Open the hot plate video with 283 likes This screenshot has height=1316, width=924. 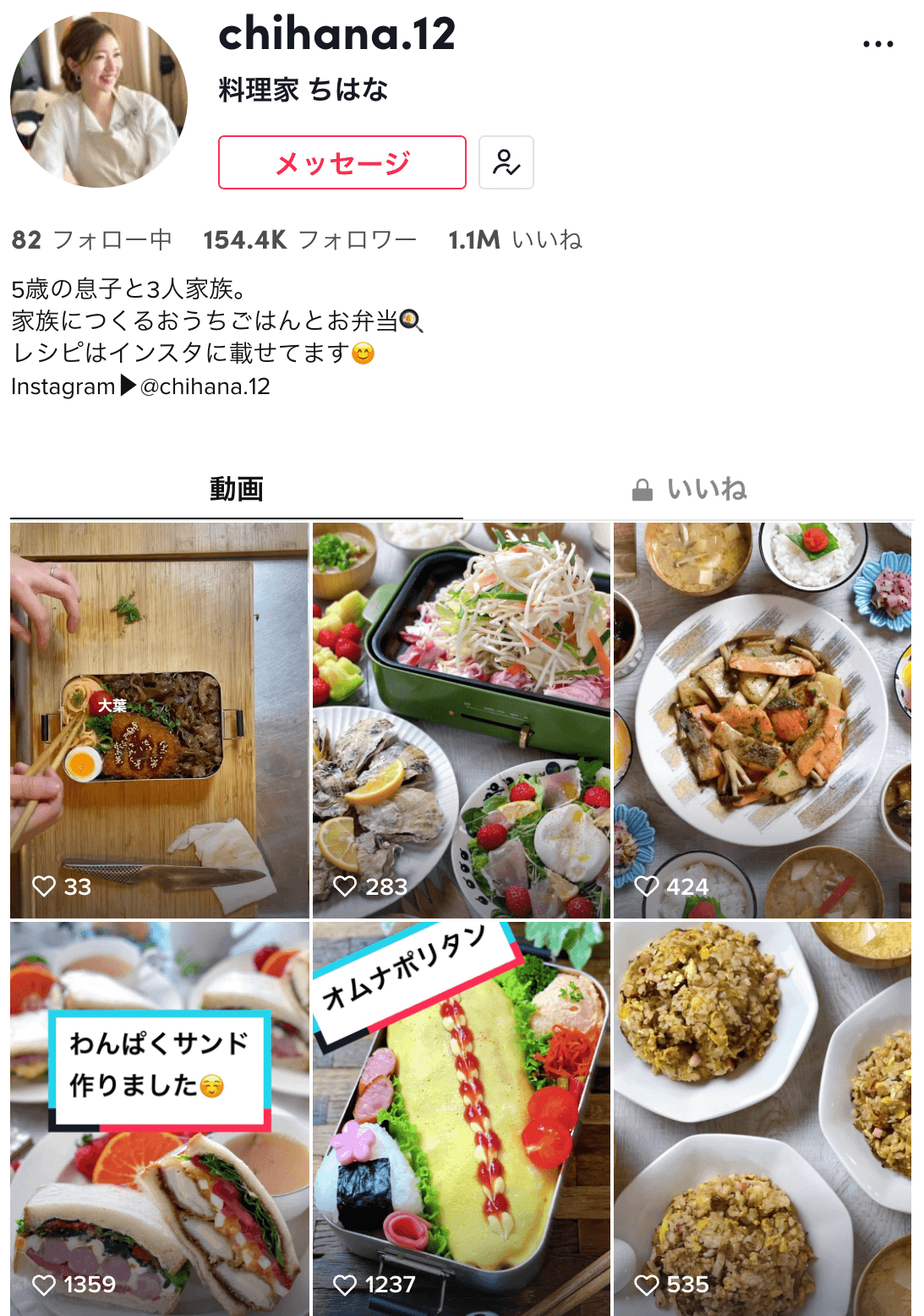[461, 720]
